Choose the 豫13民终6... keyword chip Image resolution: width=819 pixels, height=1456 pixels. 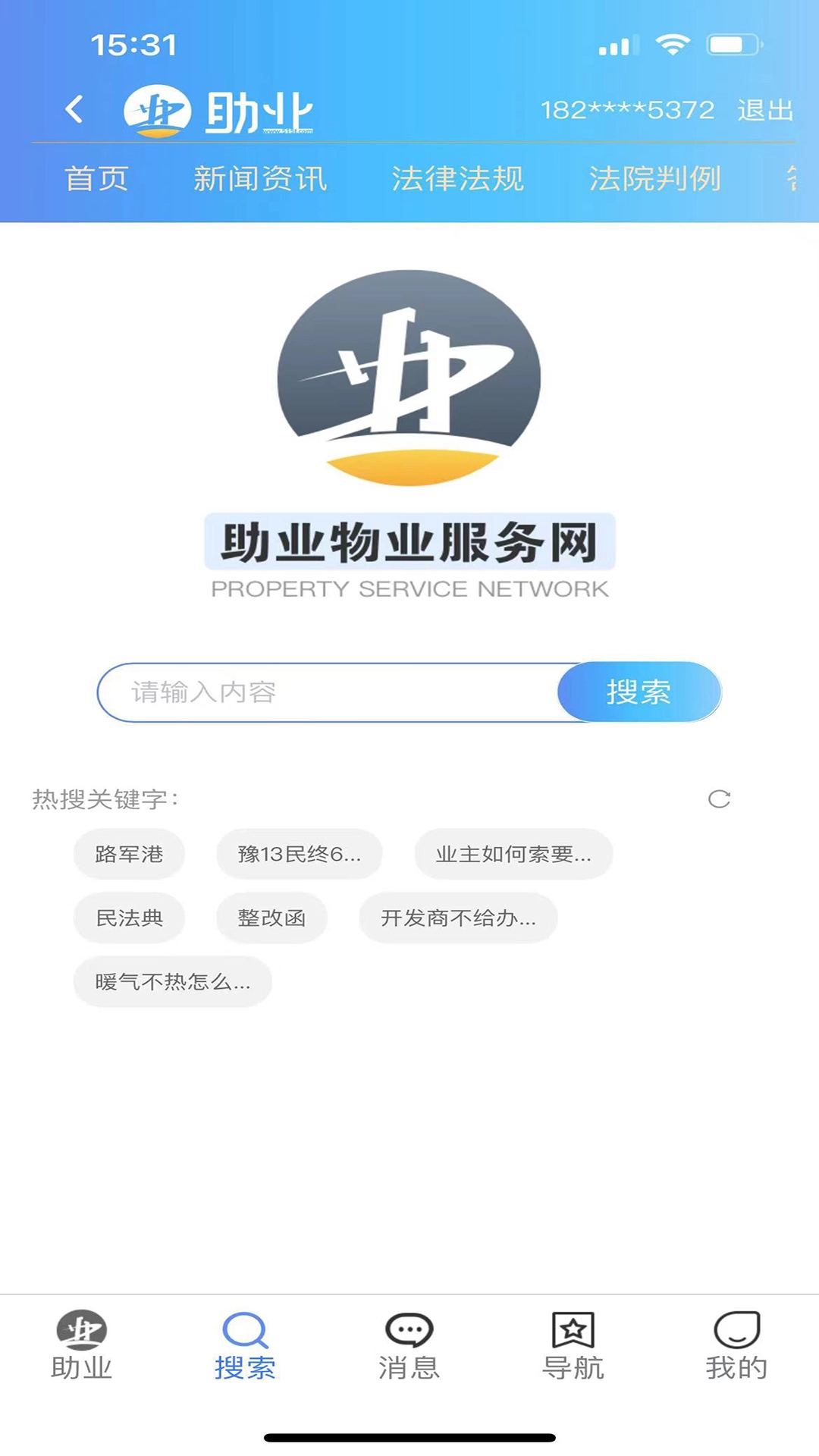click(x=299, y=854)
